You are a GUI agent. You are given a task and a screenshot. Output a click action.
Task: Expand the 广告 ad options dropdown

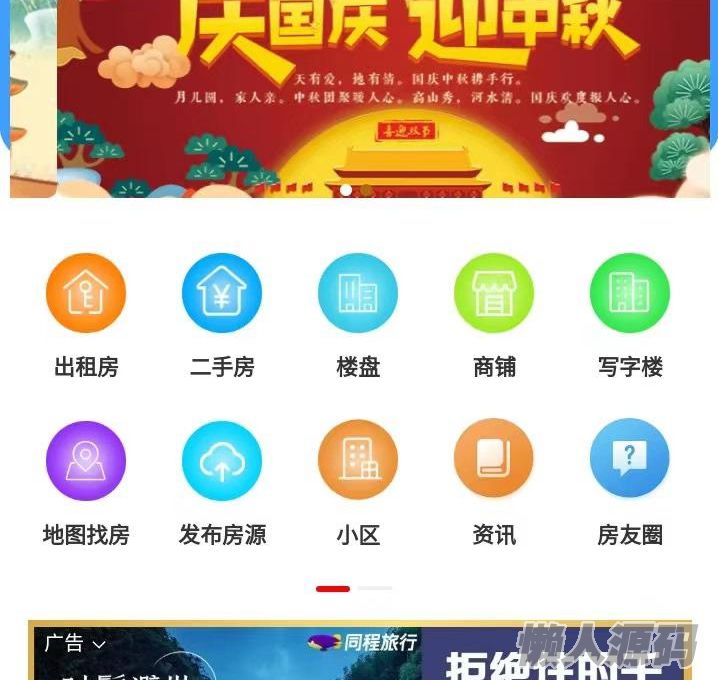[75, 643]
